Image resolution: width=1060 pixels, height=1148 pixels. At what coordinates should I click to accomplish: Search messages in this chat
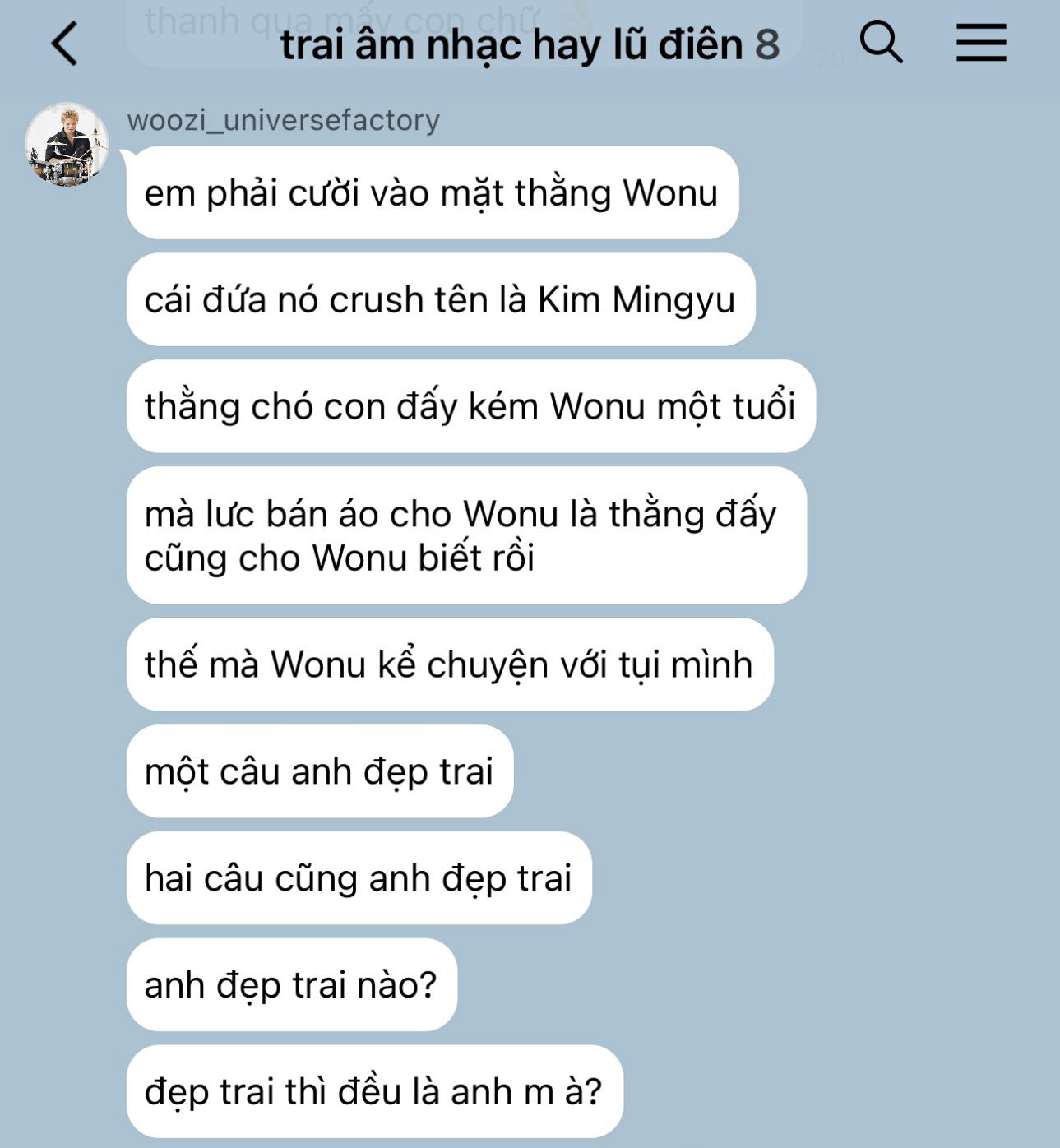click(881, 42)
